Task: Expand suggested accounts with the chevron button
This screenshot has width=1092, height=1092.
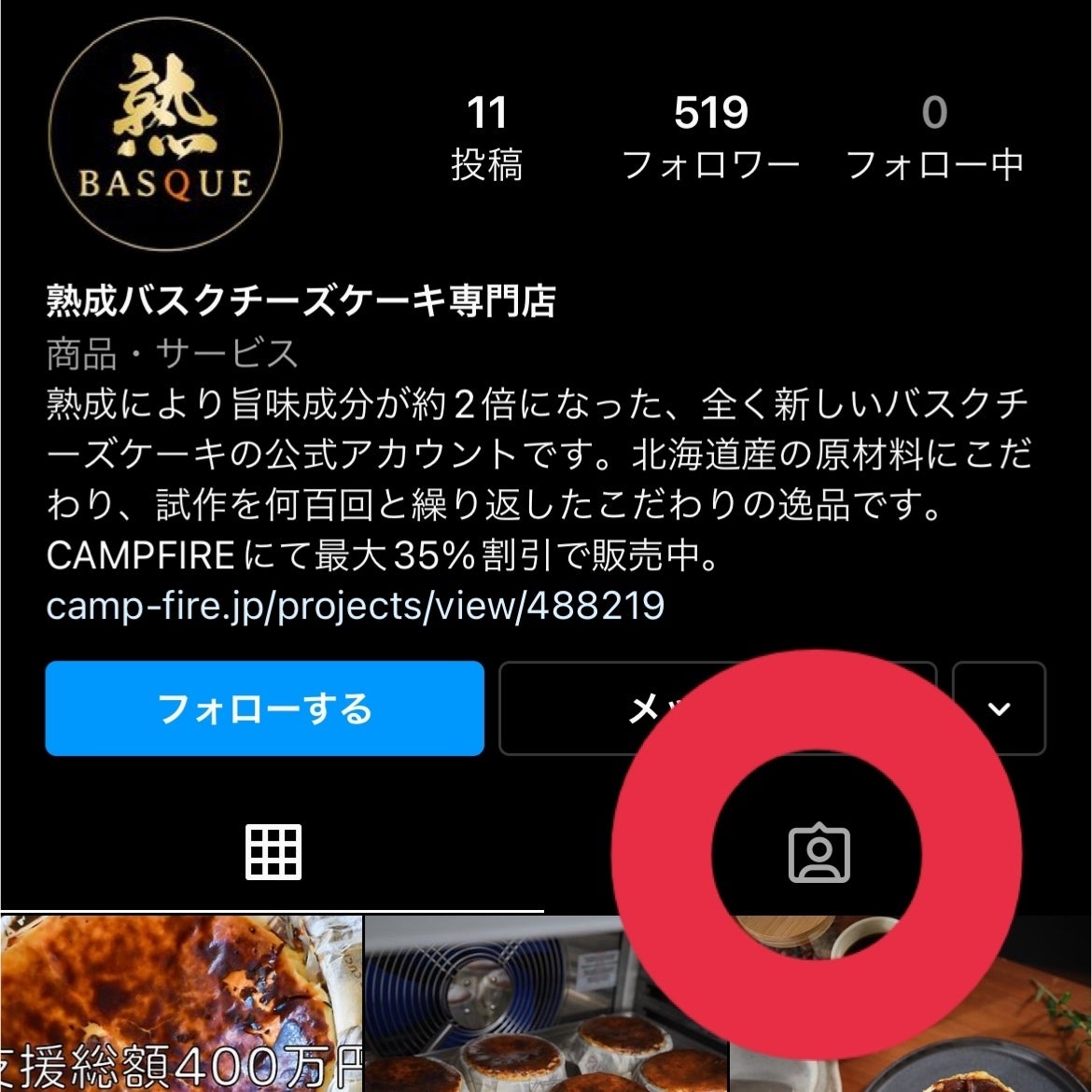Action: [x=999, y=708]
